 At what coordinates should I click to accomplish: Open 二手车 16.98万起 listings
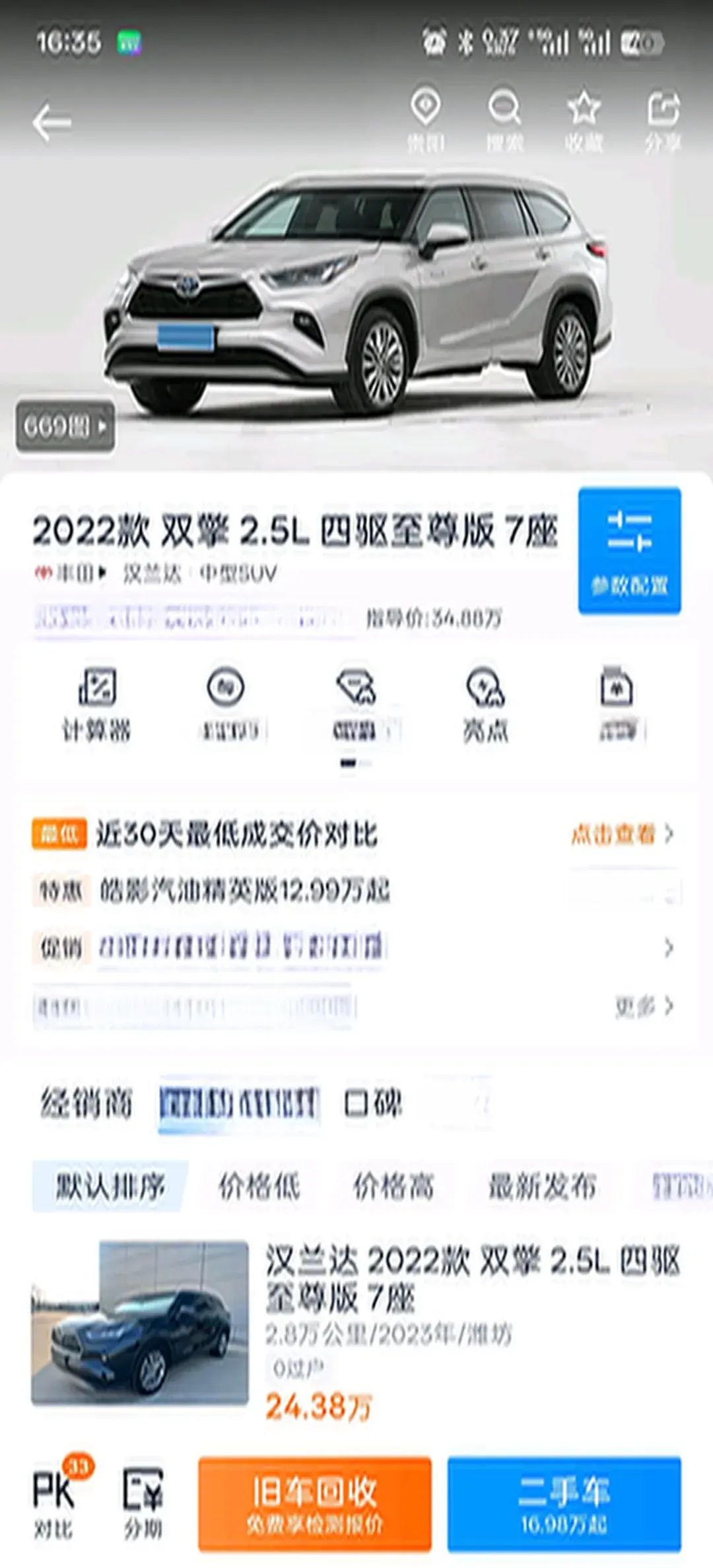pyautogui.click(x=564, y=1503)
